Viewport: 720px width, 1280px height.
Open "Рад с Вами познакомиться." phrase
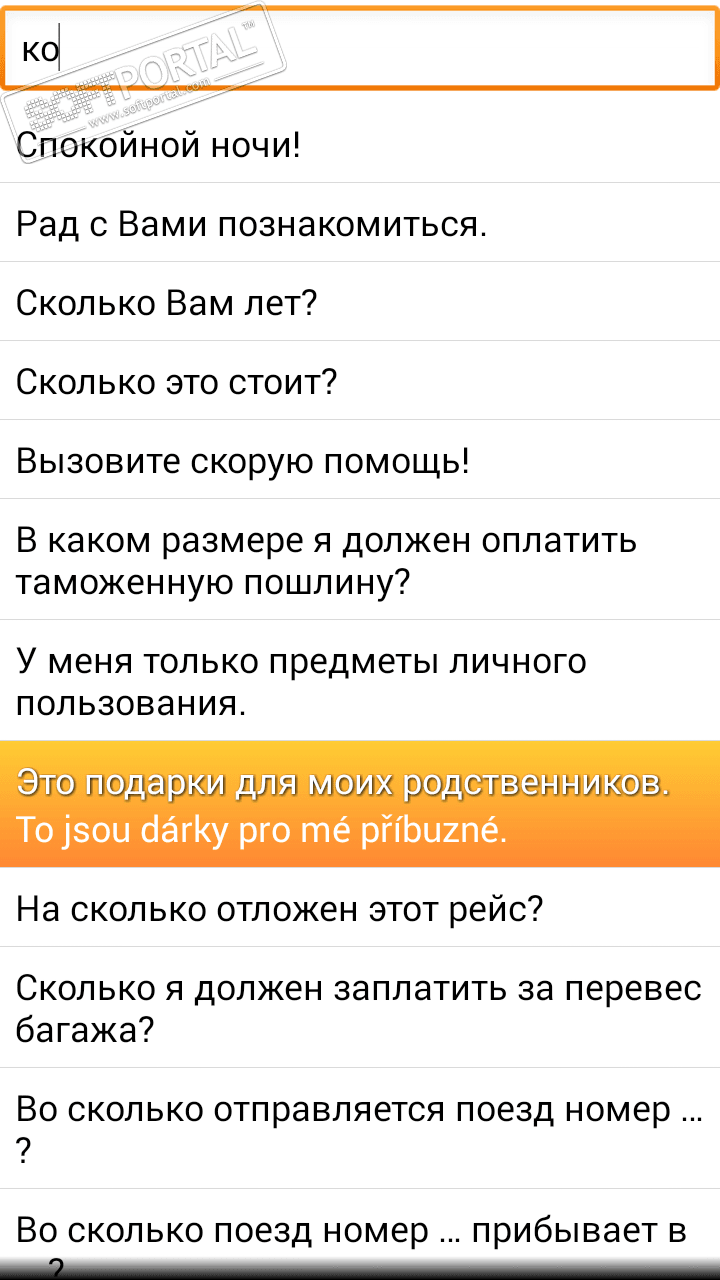[x=252, y=223]
